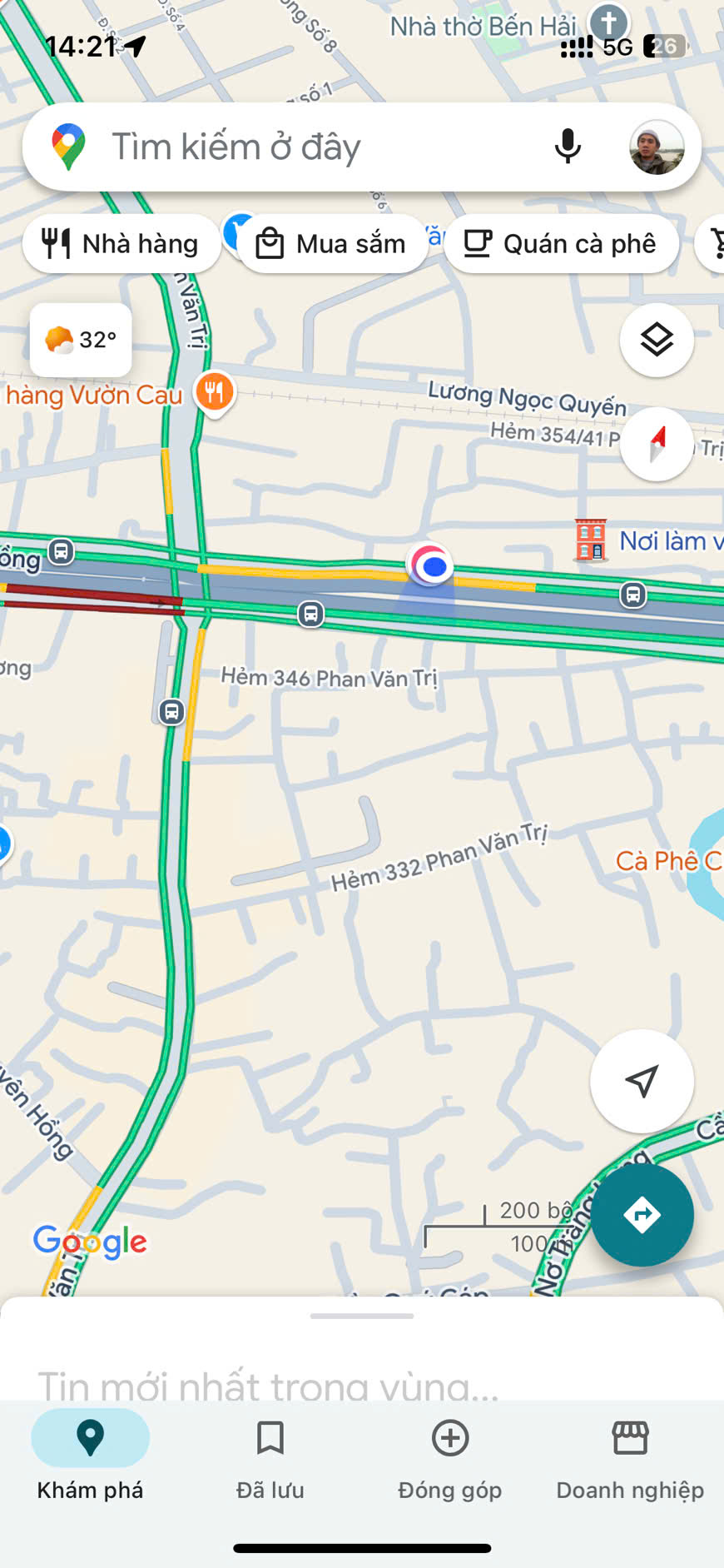Open the account profile picture

[x=657, y=147]
